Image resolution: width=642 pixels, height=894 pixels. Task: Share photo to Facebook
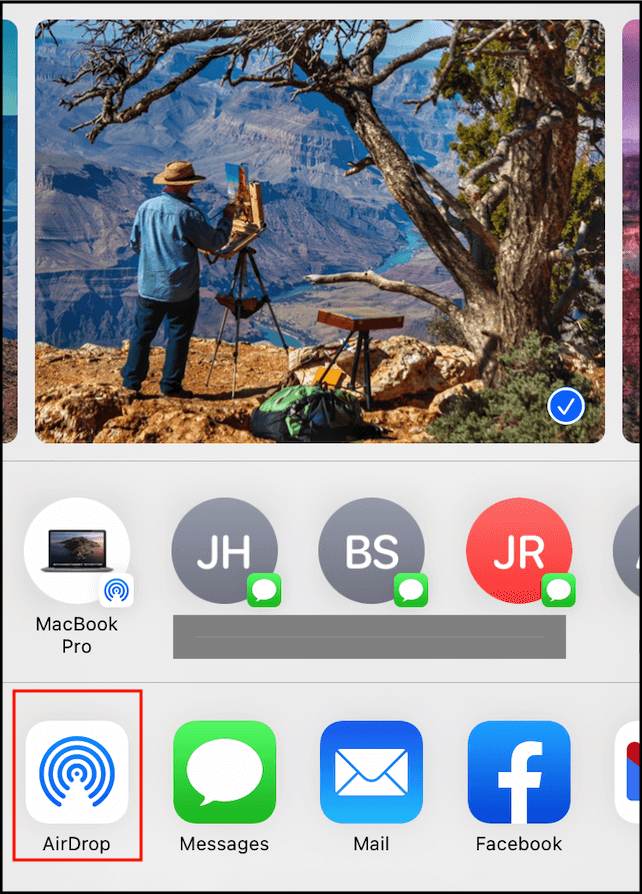click(x=519, y=771)
